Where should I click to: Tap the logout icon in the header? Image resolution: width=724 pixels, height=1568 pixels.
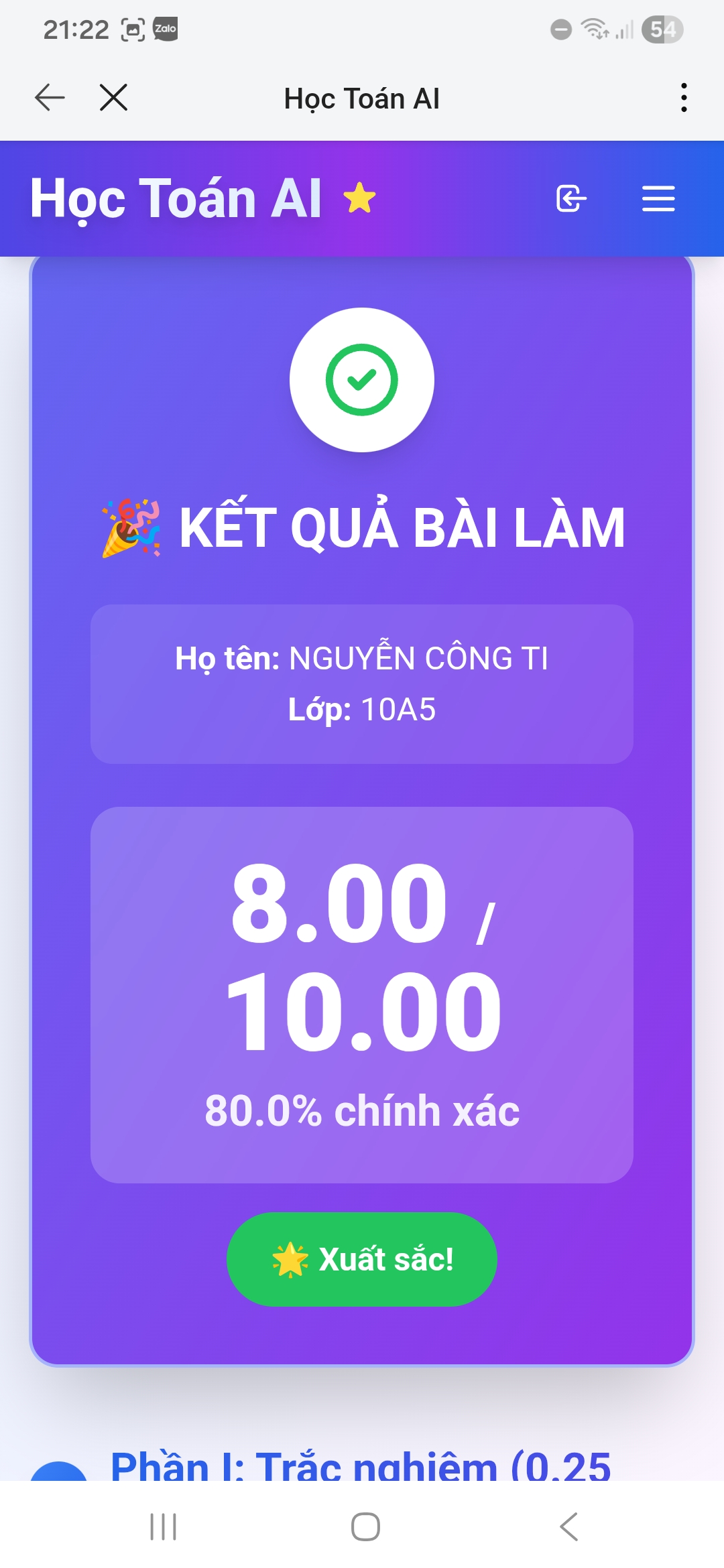(x=571, y=199)
